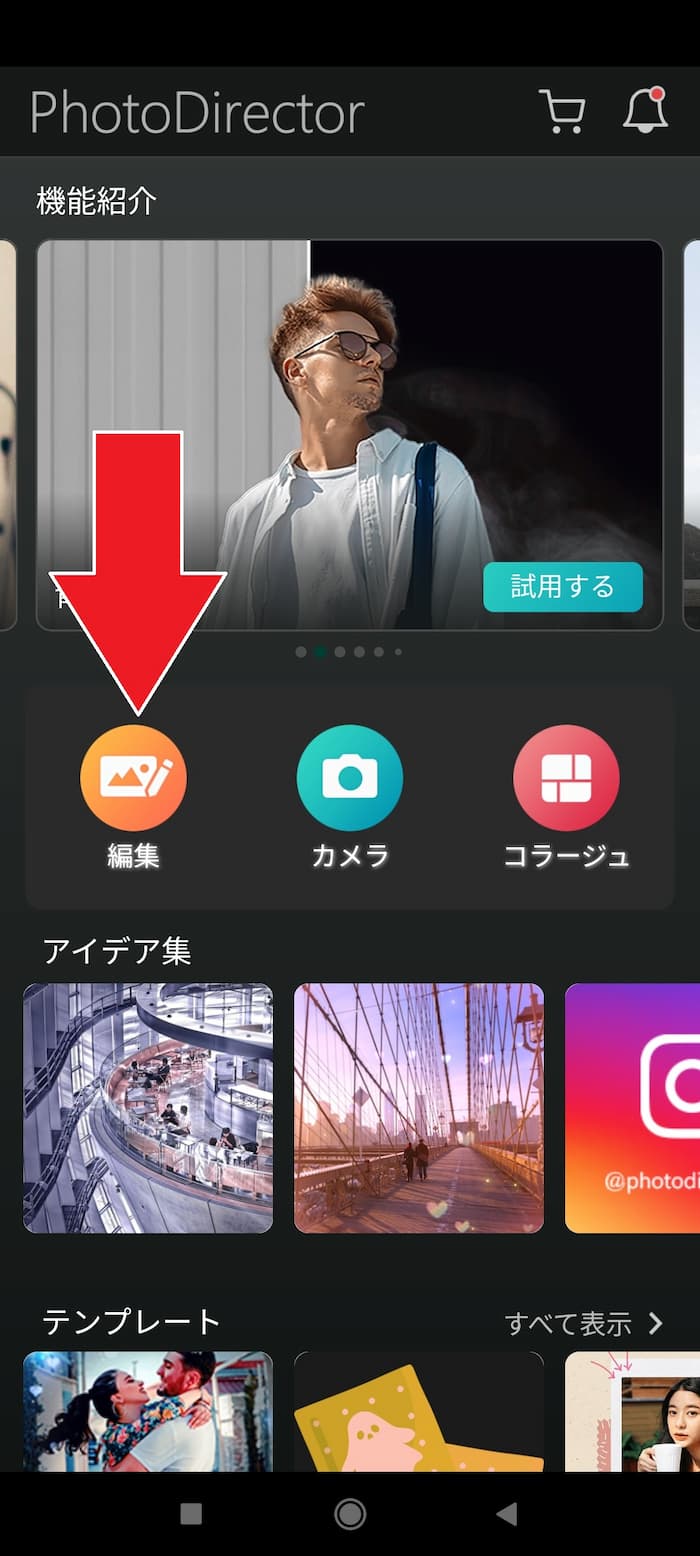Open the Instagram @photodirector tile
This screenshot has width=700, height=1556.
[x=632, y=1108]
